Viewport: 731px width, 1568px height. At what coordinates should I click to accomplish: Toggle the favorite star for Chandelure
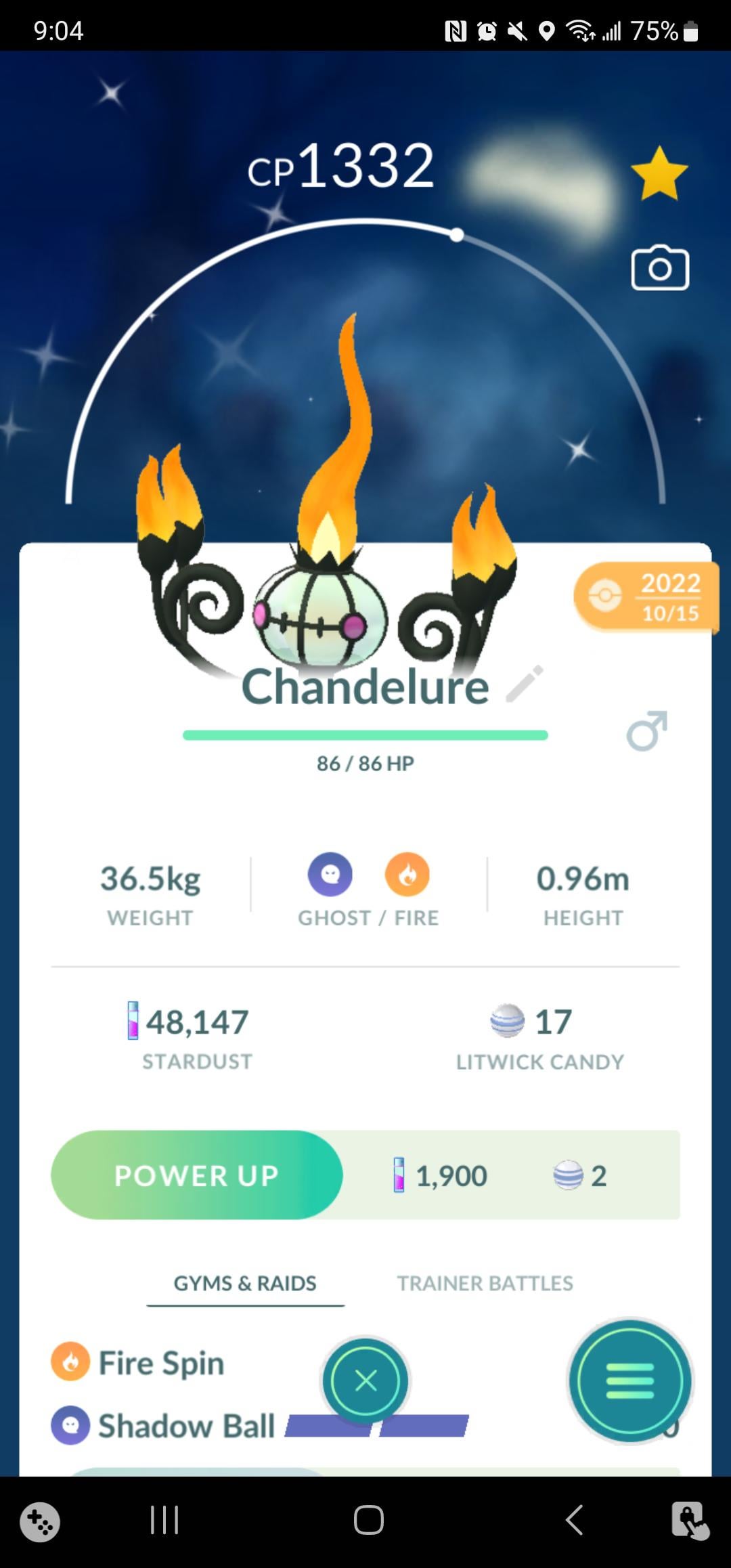(x=659, y=174)
